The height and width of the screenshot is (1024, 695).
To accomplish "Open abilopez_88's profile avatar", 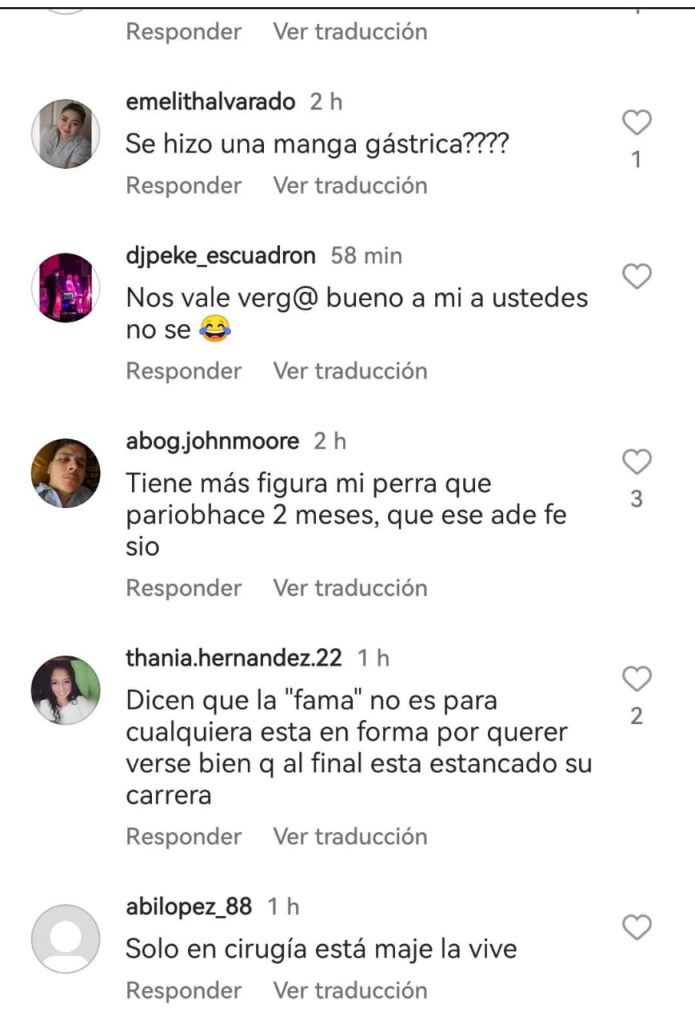I will click(66, 939).
